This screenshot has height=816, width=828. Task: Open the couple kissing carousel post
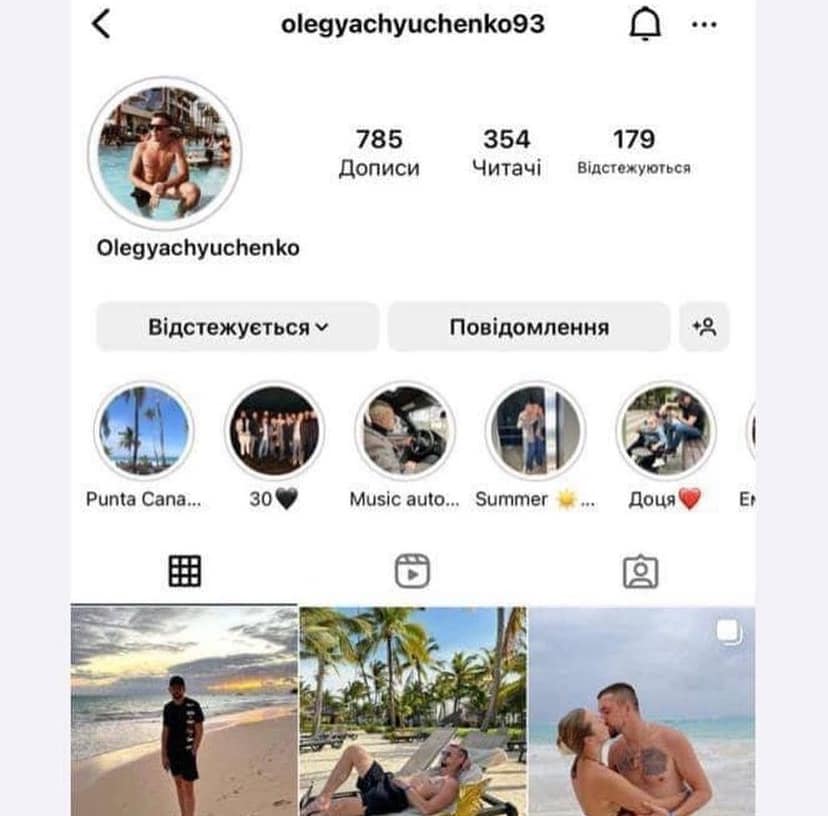[x=641, y=711]
